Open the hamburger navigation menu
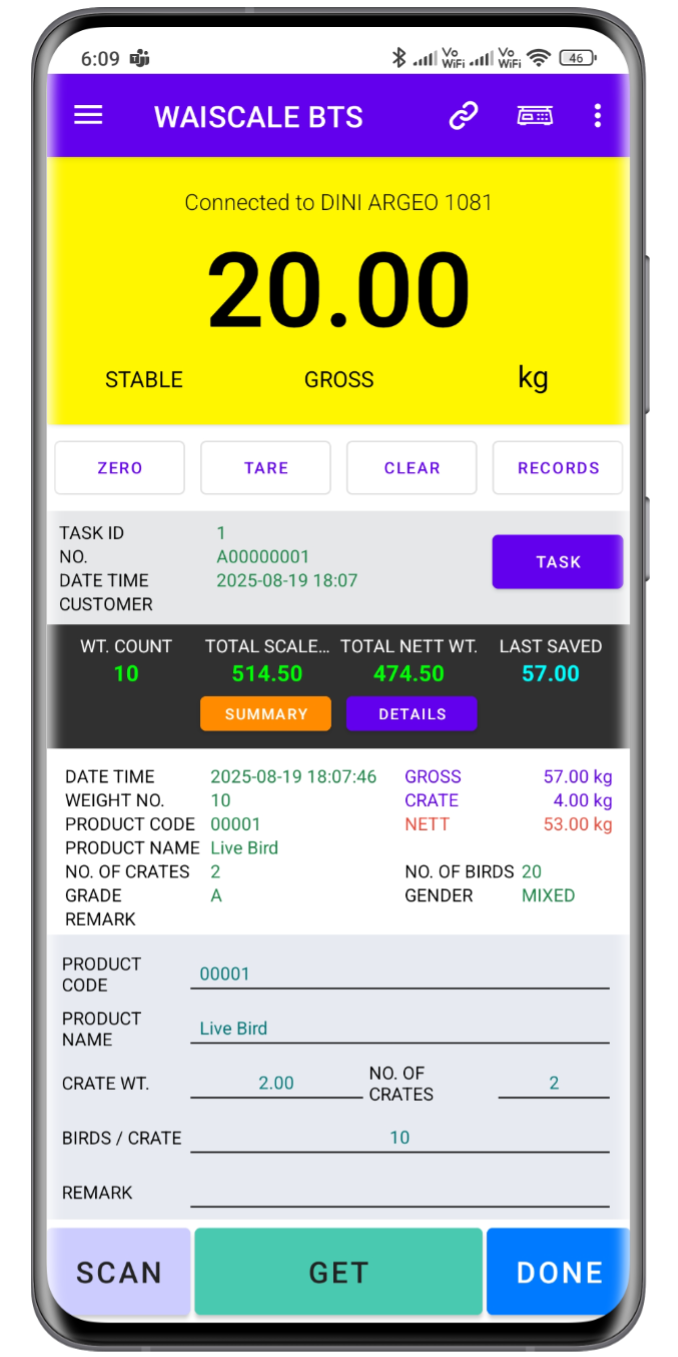The image size is (678, 1357). 89,115
